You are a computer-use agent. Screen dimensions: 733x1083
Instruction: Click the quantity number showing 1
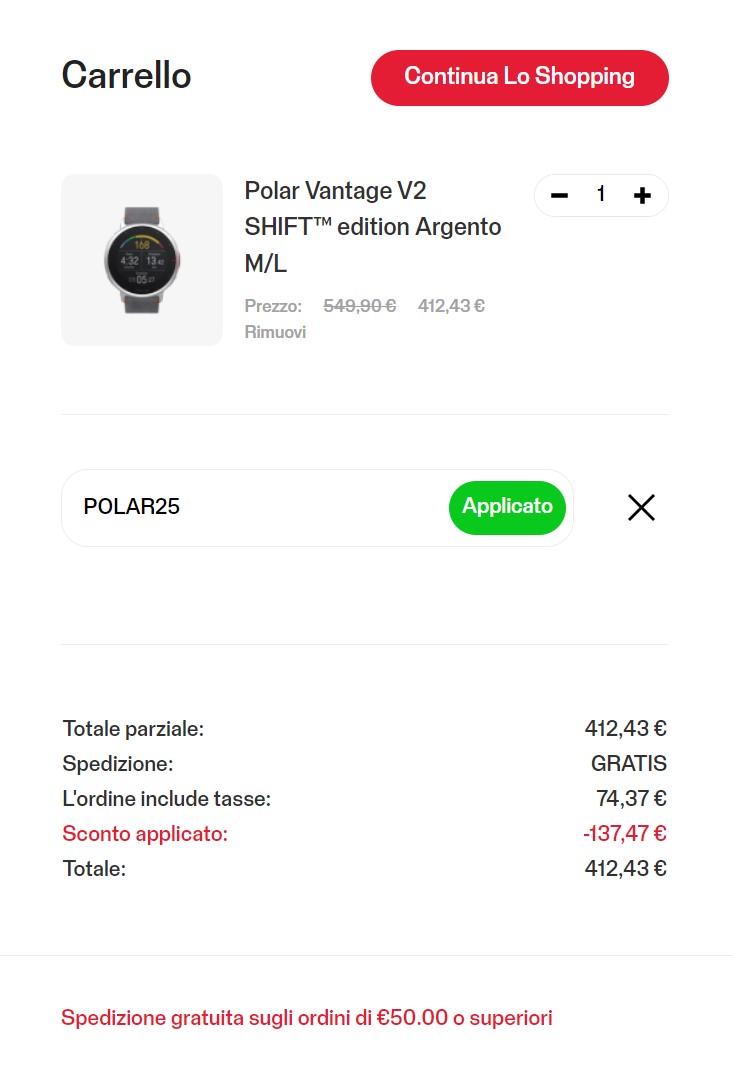(601, 195)
